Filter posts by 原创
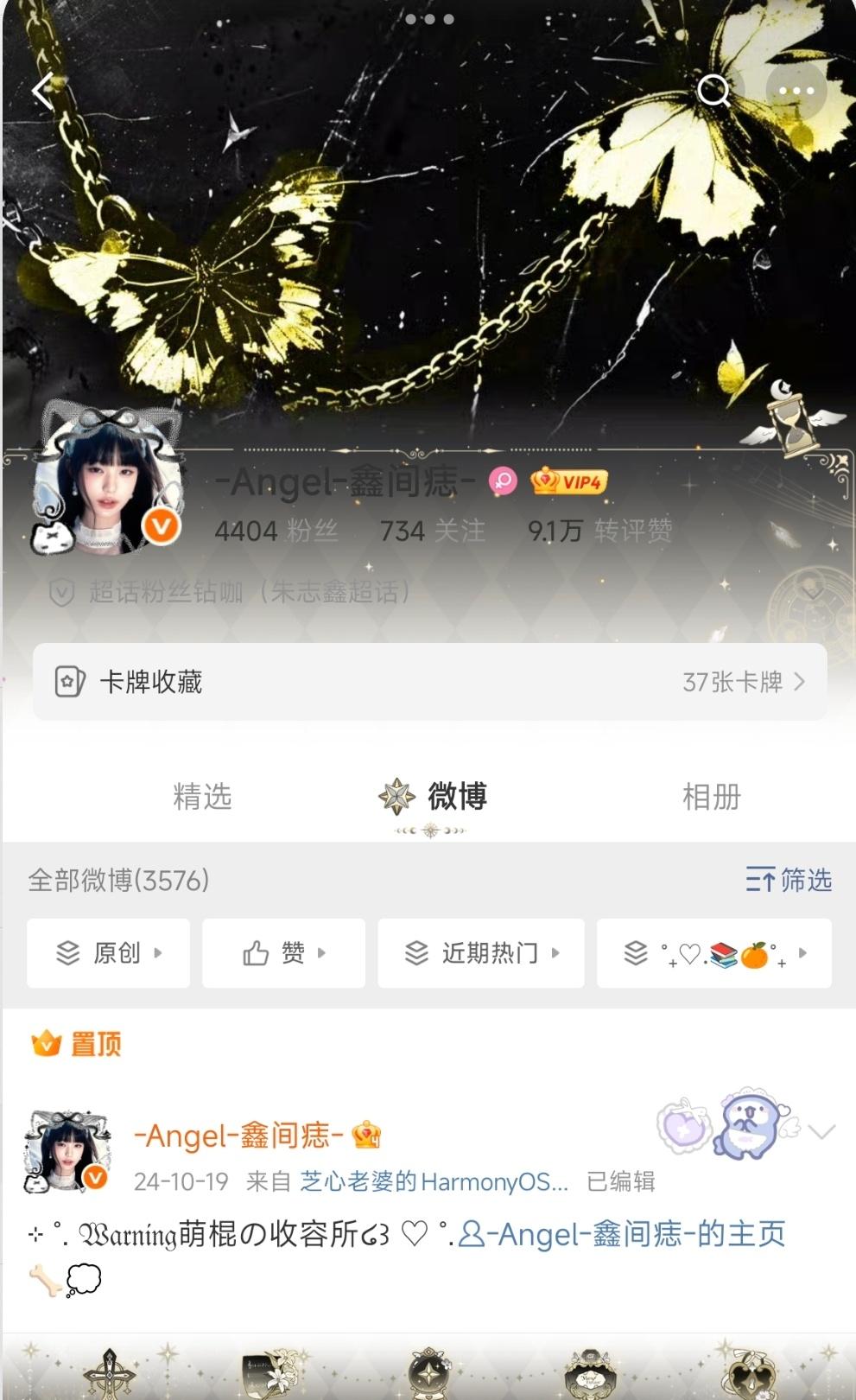This screenshot has width=856, height=1400. (109, 953)
